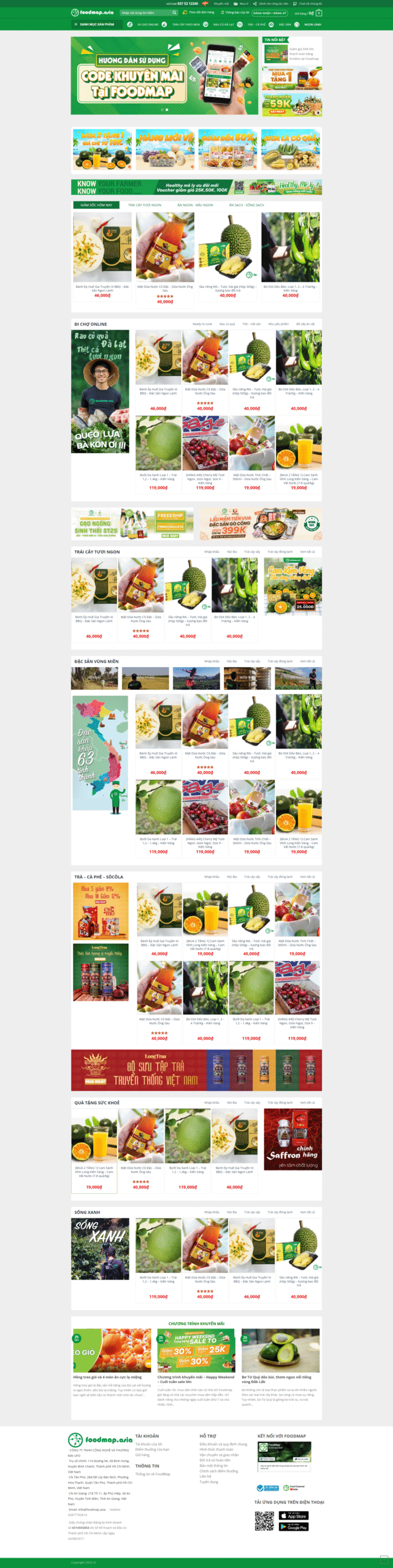Open the product search box
The height and width of the screenshot is (1568, 393).
click(x=145, y=12)
